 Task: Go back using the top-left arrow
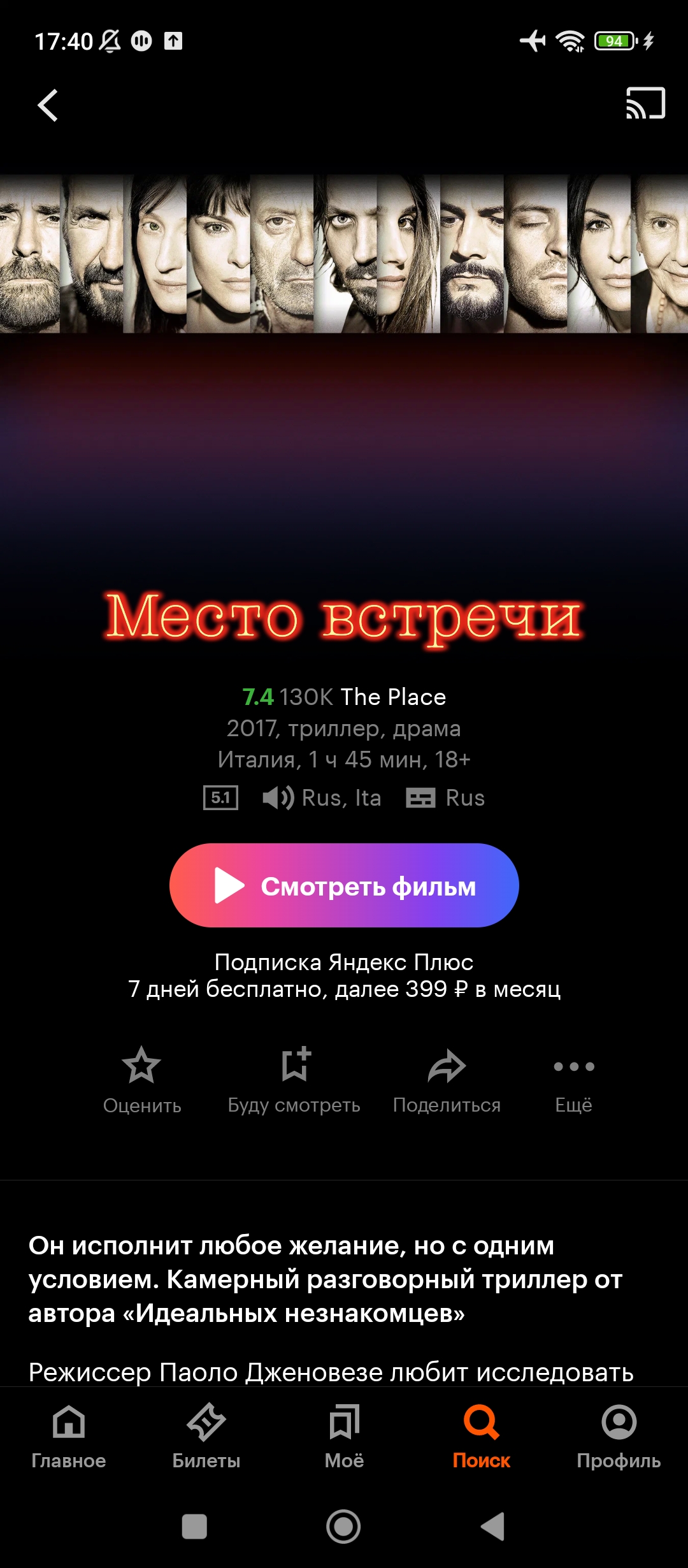[x=48, y=105]
